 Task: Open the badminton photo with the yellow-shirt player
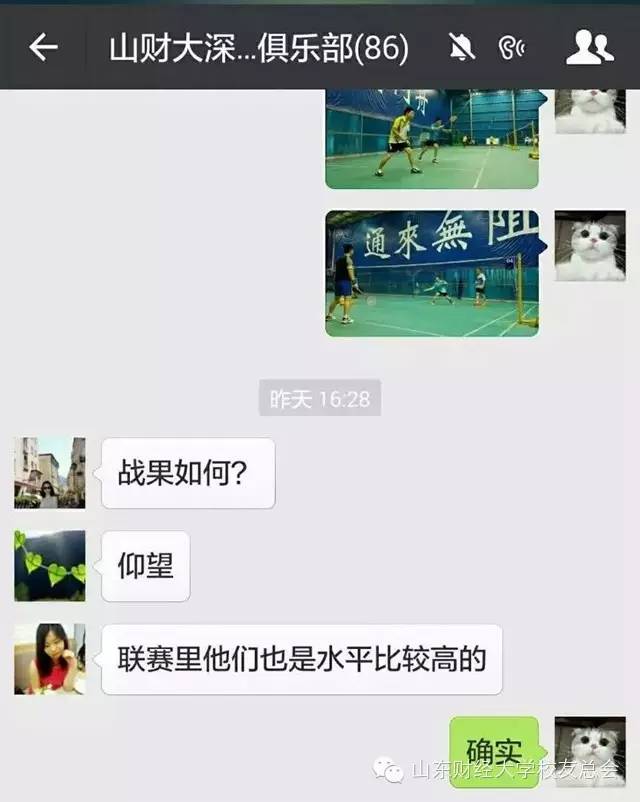[431, 139]
